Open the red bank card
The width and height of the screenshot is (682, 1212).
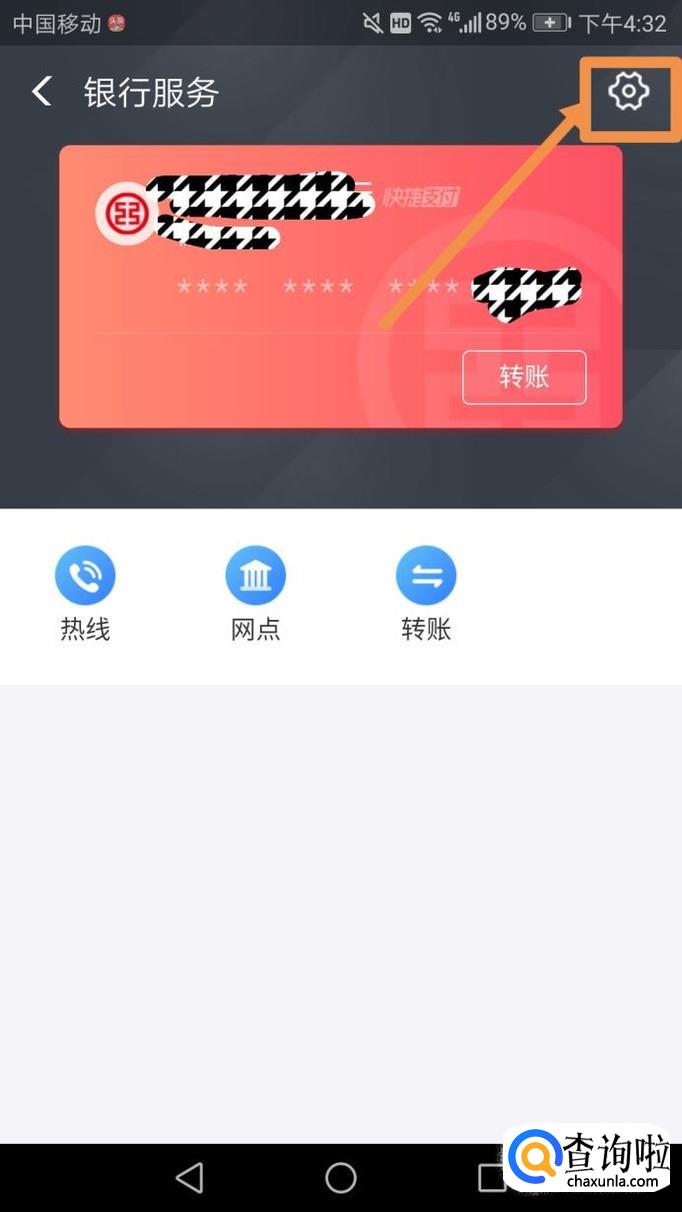[341, 287]
